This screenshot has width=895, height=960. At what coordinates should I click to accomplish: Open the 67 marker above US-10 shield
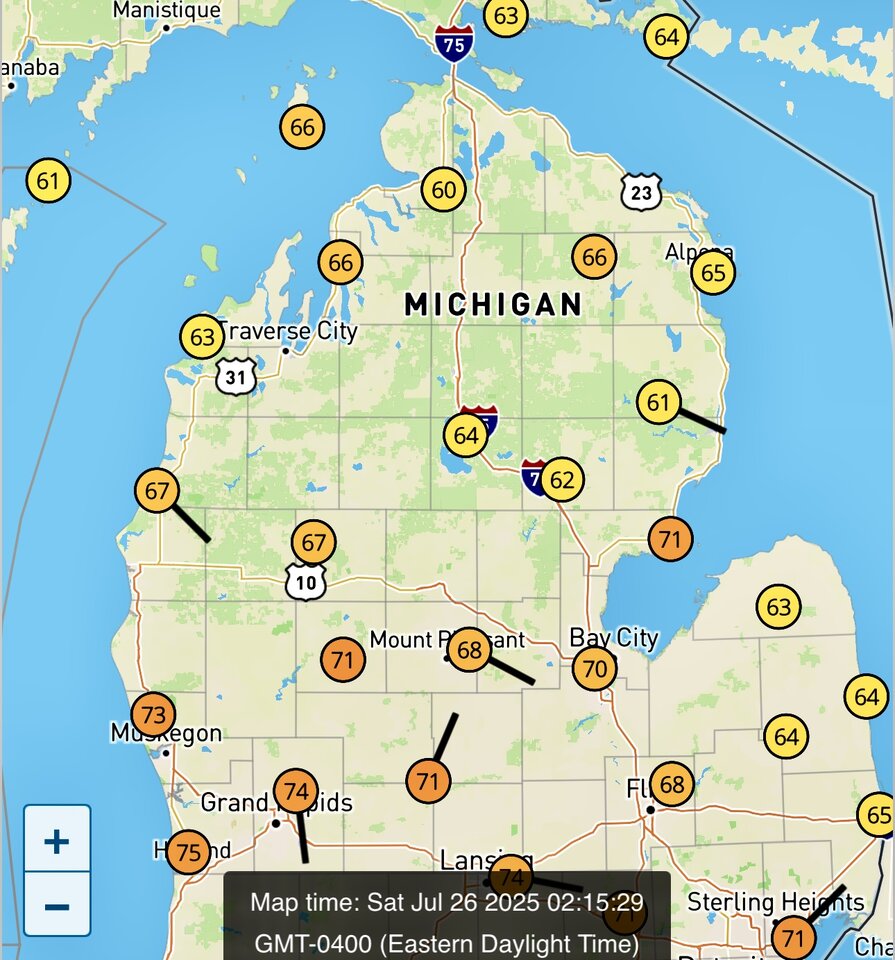[314, 543]
